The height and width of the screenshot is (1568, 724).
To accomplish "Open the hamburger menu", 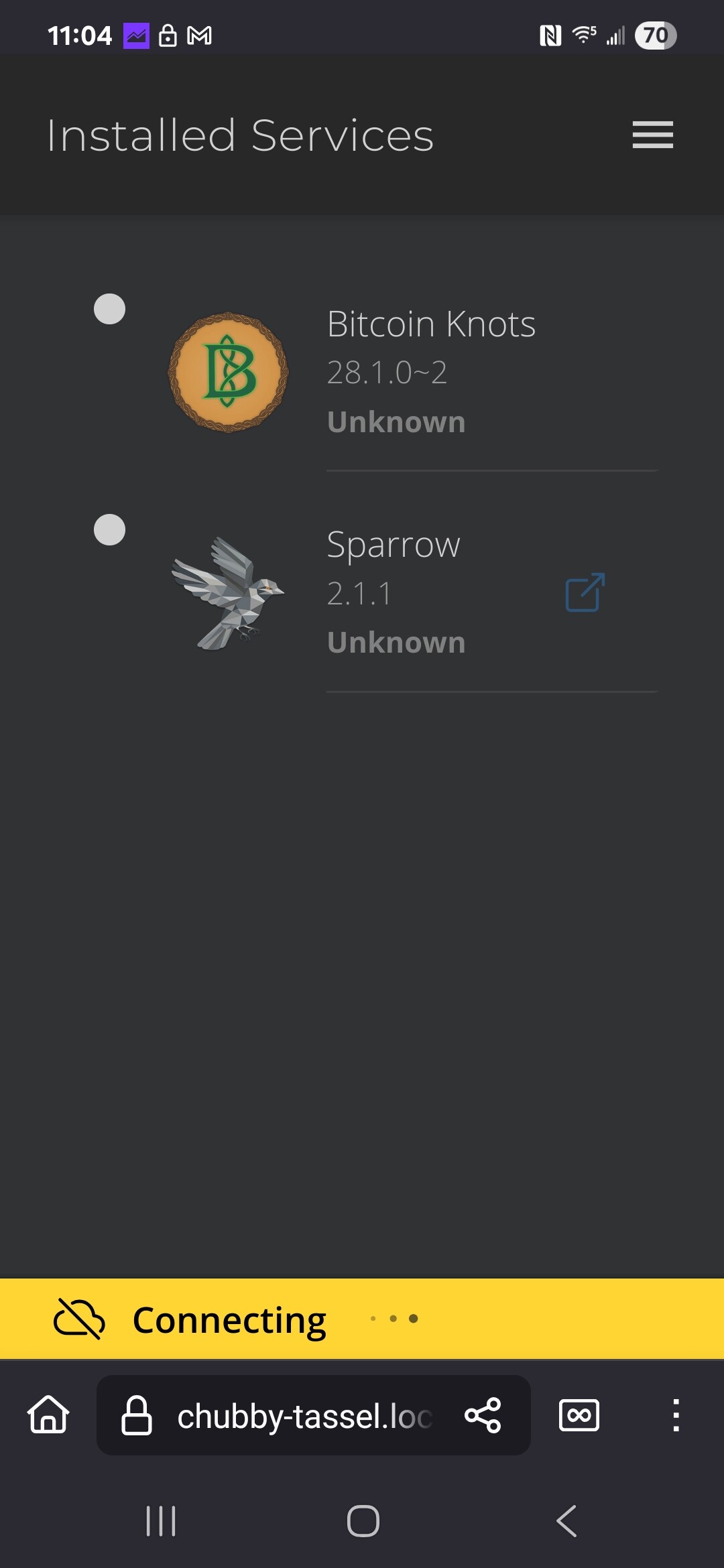I will pyautogui.click(x=652, y=135).
